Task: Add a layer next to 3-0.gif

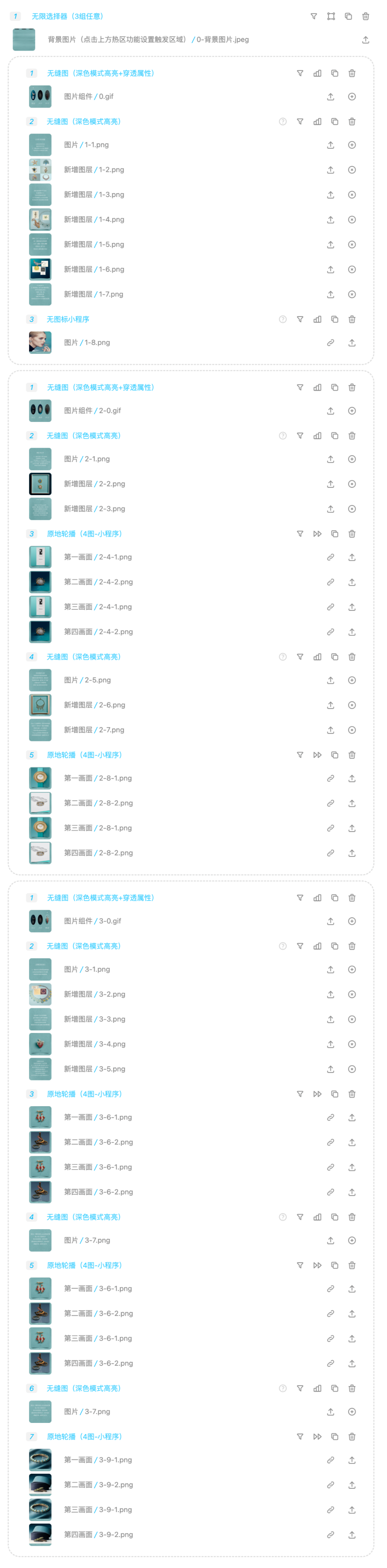Action: click(x=352, y=922)
